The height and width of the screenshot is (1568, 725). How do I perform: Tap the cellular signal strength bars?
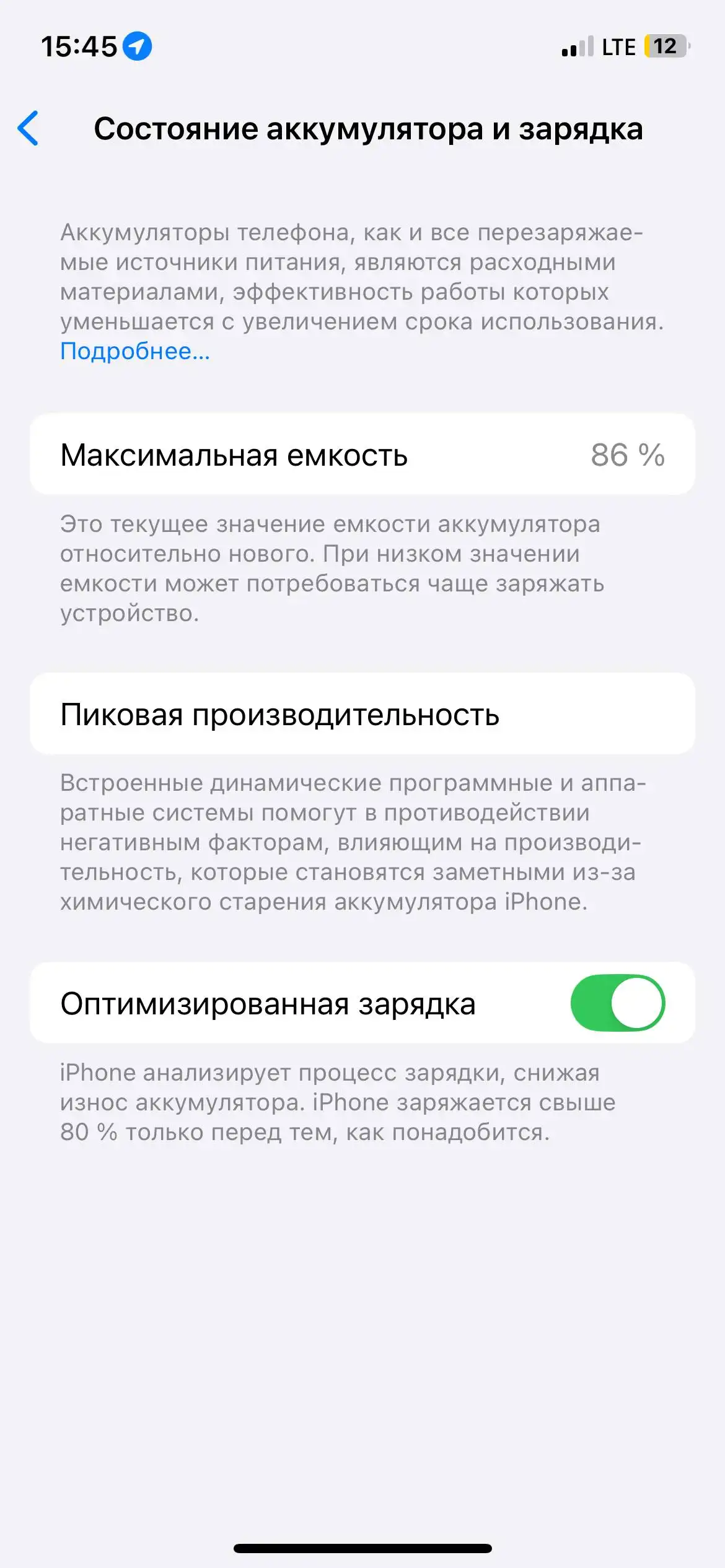pos(575,46)
